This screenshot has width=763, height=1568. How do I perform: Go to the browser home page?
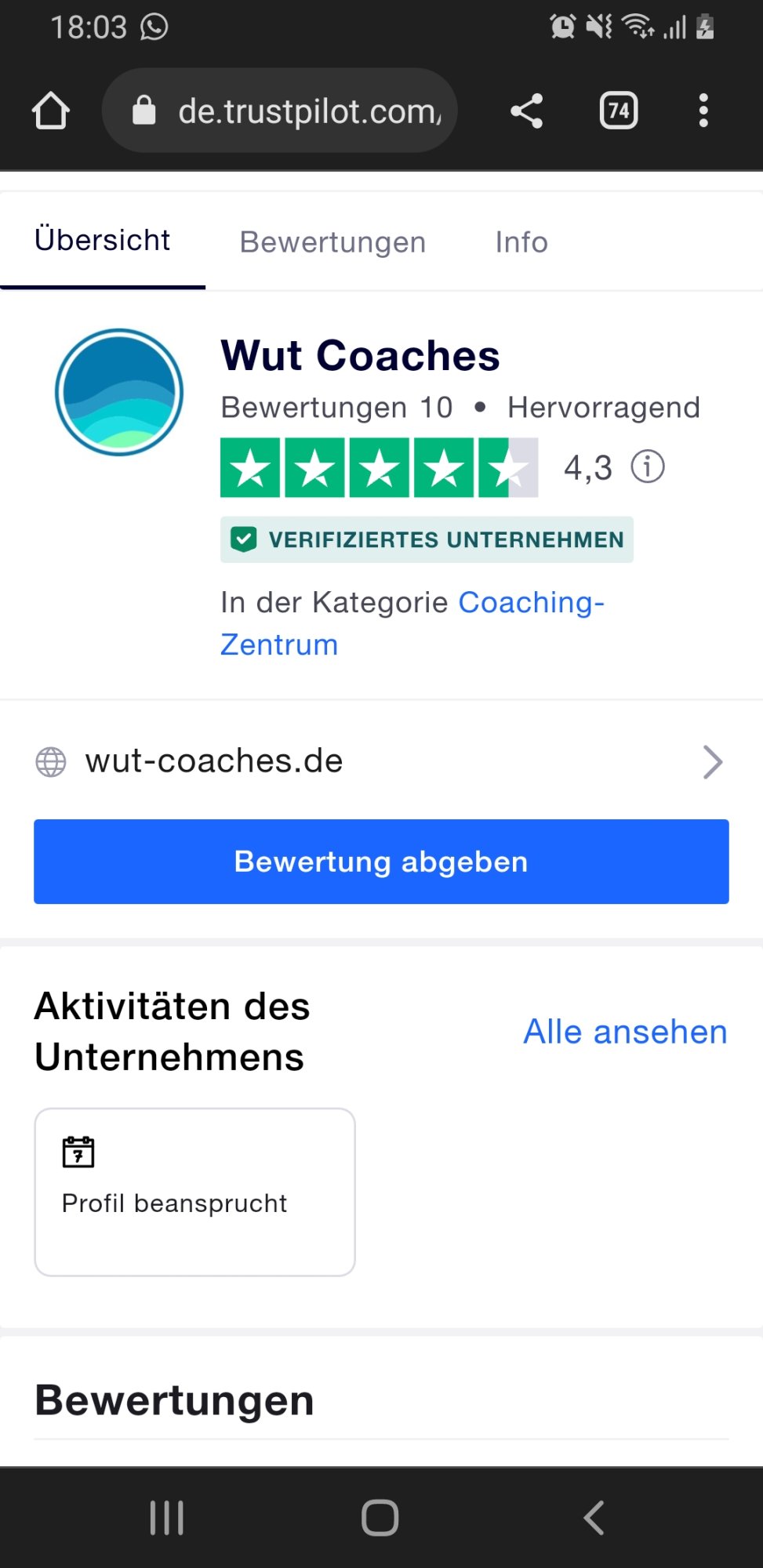pyautogui.click(x=51, y=111)
